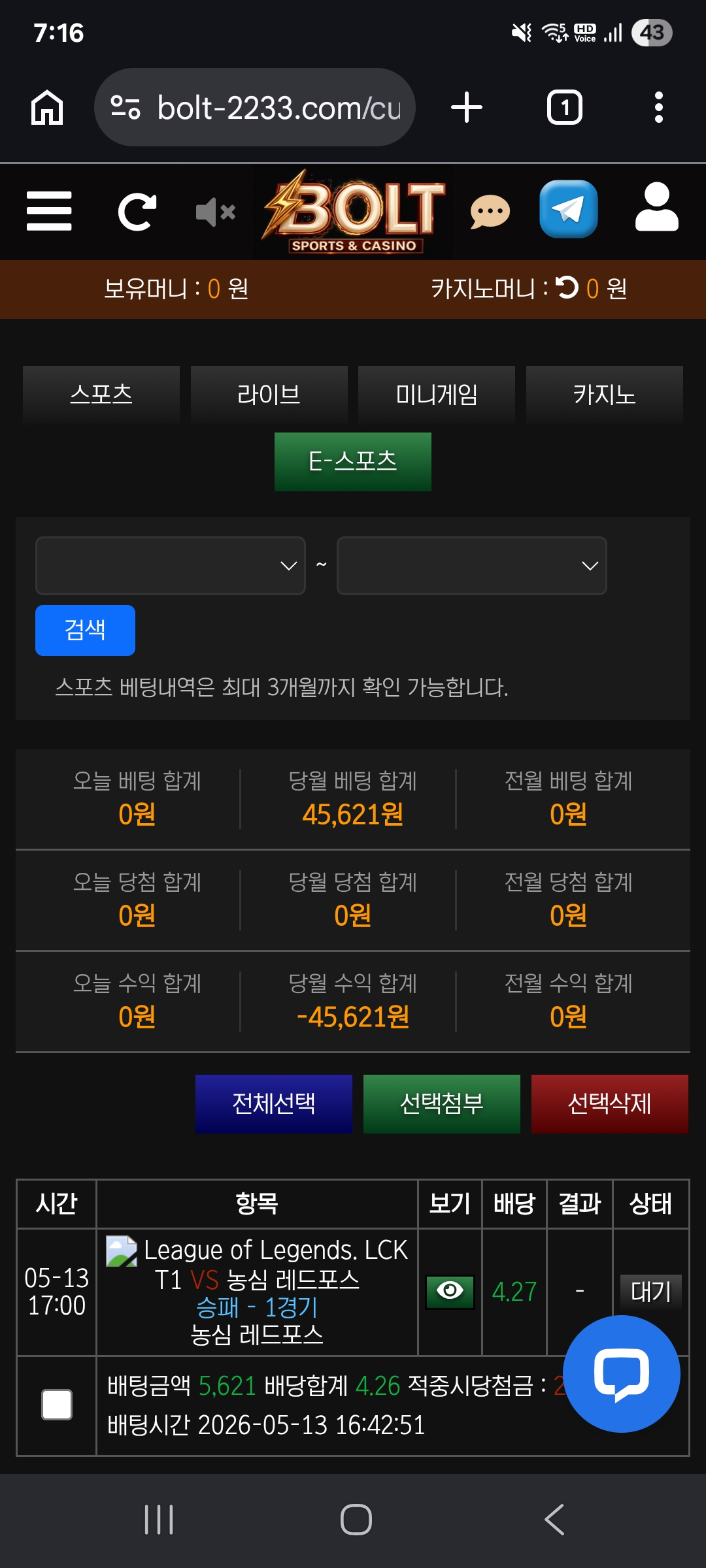Open the Telegram icon
The height and width of the screenshot is (1568, 706).
pyautogui.click(x=569, y=209)
